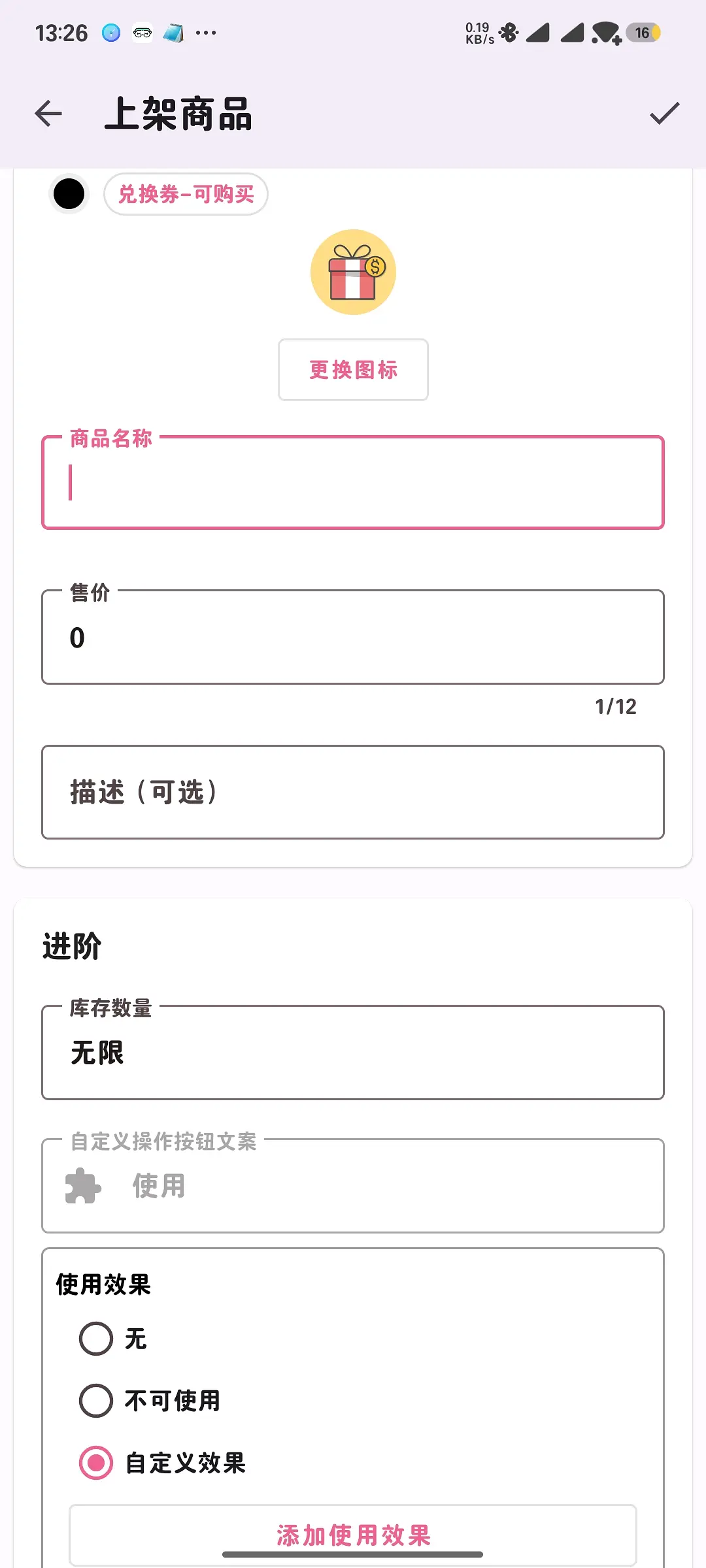Select the black color circle
Image resolution: width=706 pixels, height=1568 pixels.
[x=69, y=194]
